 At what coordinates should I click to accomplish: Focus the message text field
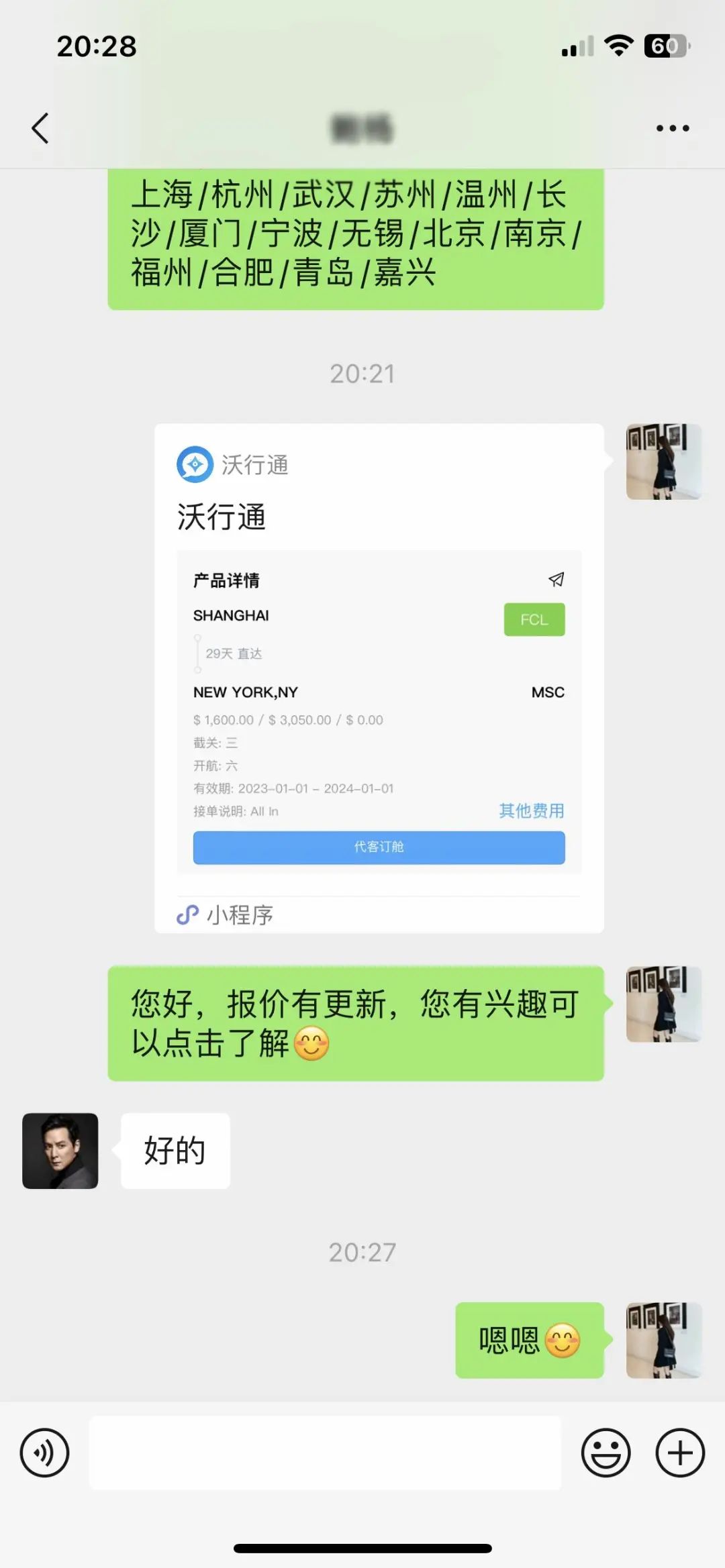(x=325, y=1453)
